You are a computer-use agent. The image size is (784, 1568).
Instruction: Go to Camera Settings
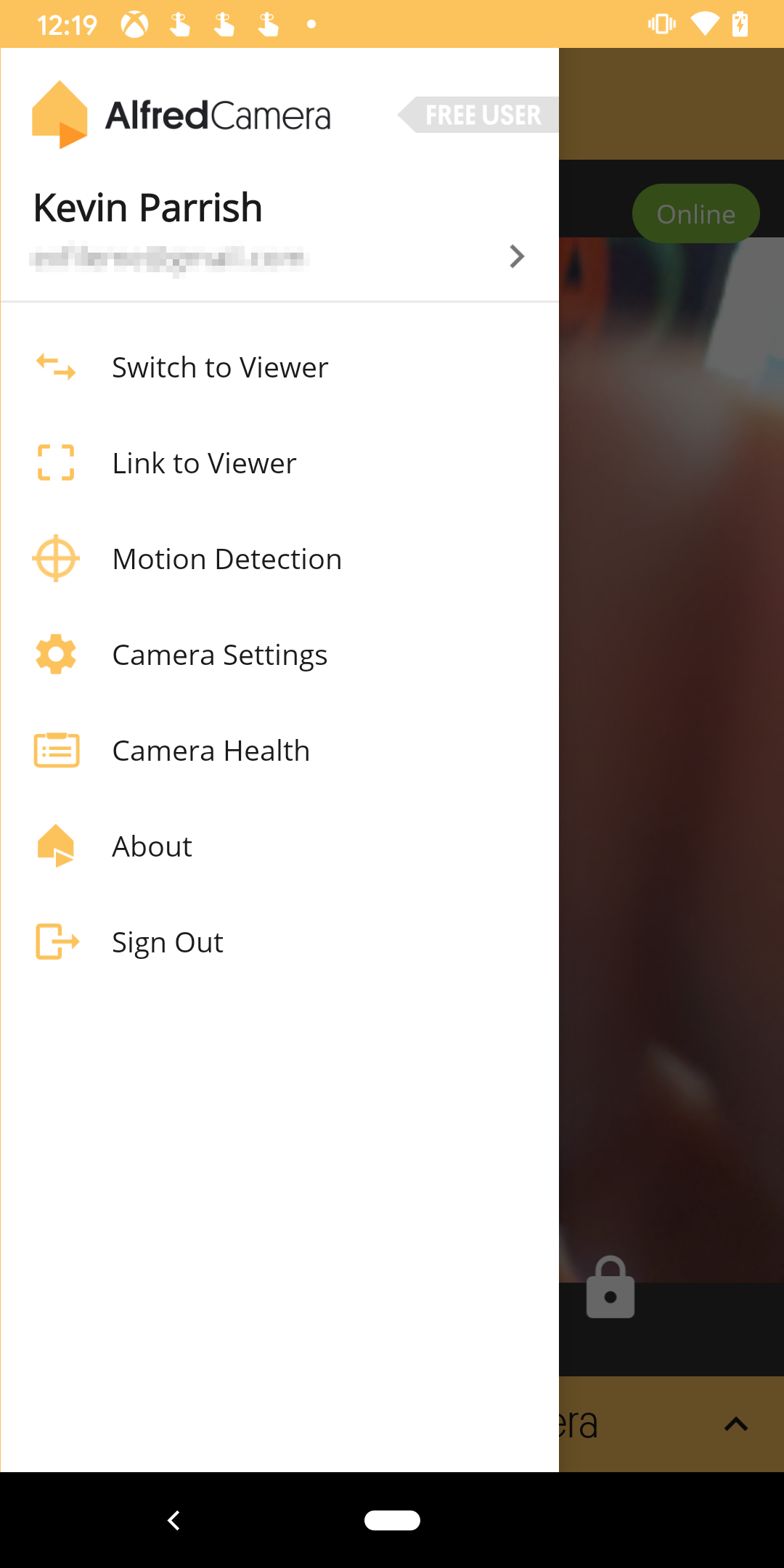point(279,655)
